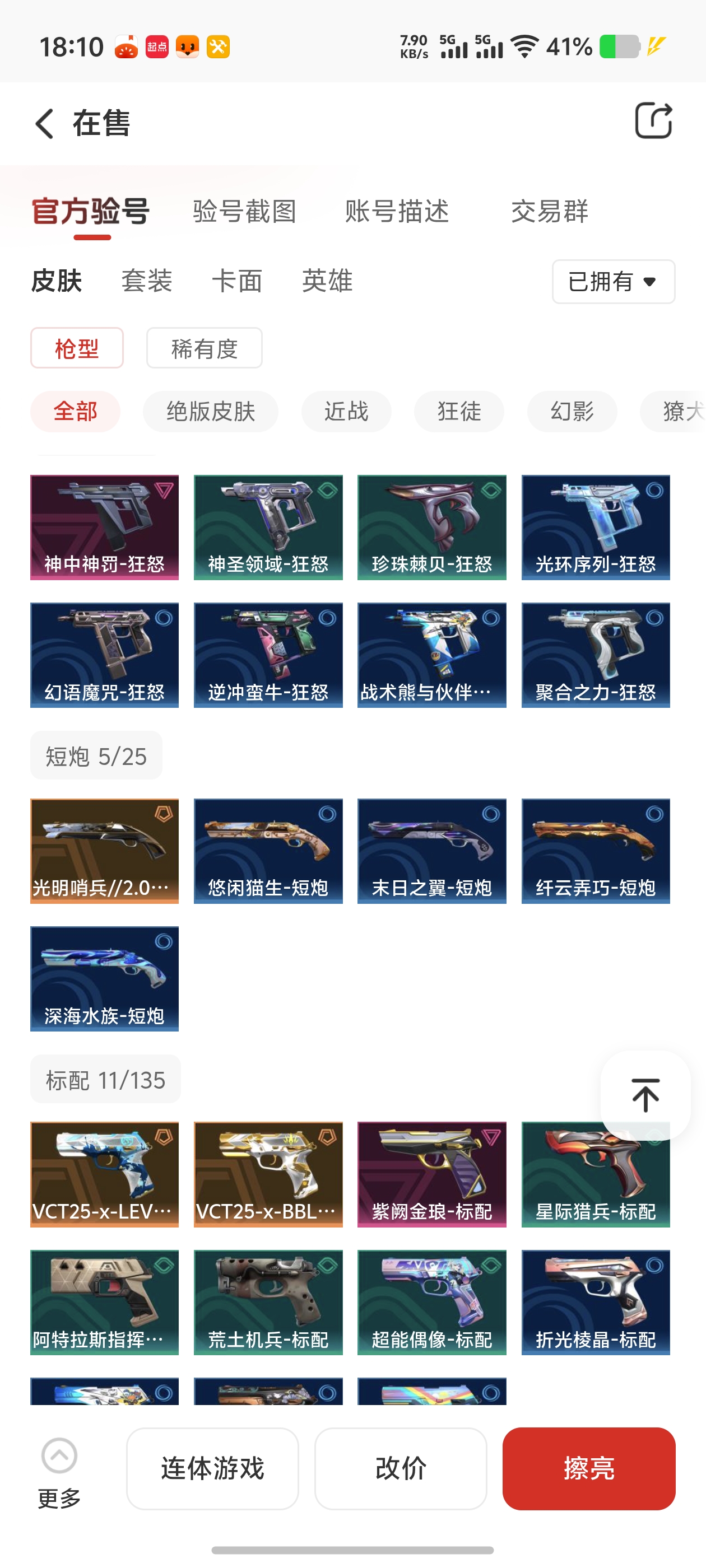Image resolution: width=706 pixels, height=1568 pixels.
Task: Open the 悠闲猫生-短炮 skin tile
Action: pyautogui.click(x=268, y=851)
